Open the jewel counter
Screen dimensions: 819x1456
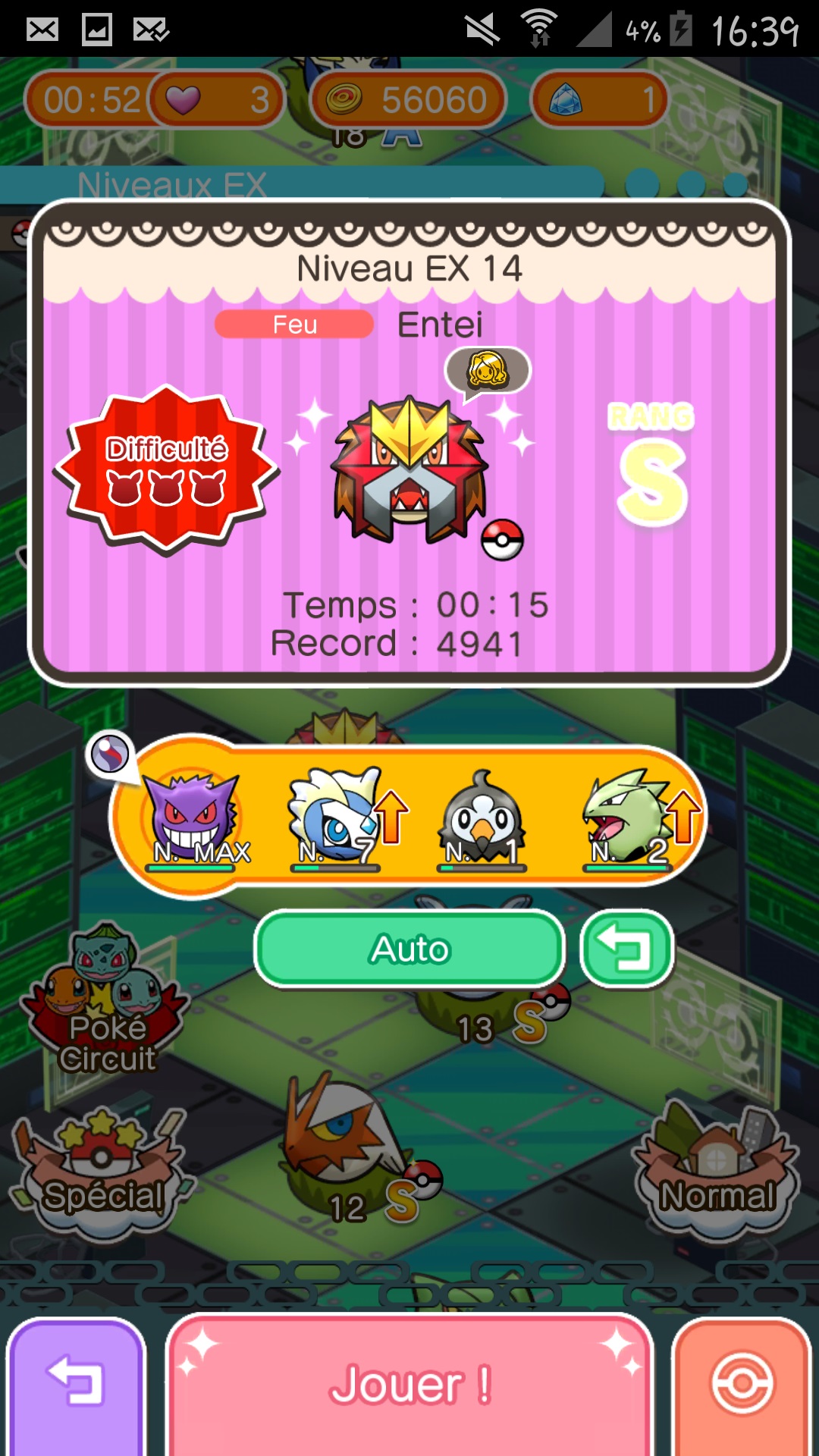599,99
